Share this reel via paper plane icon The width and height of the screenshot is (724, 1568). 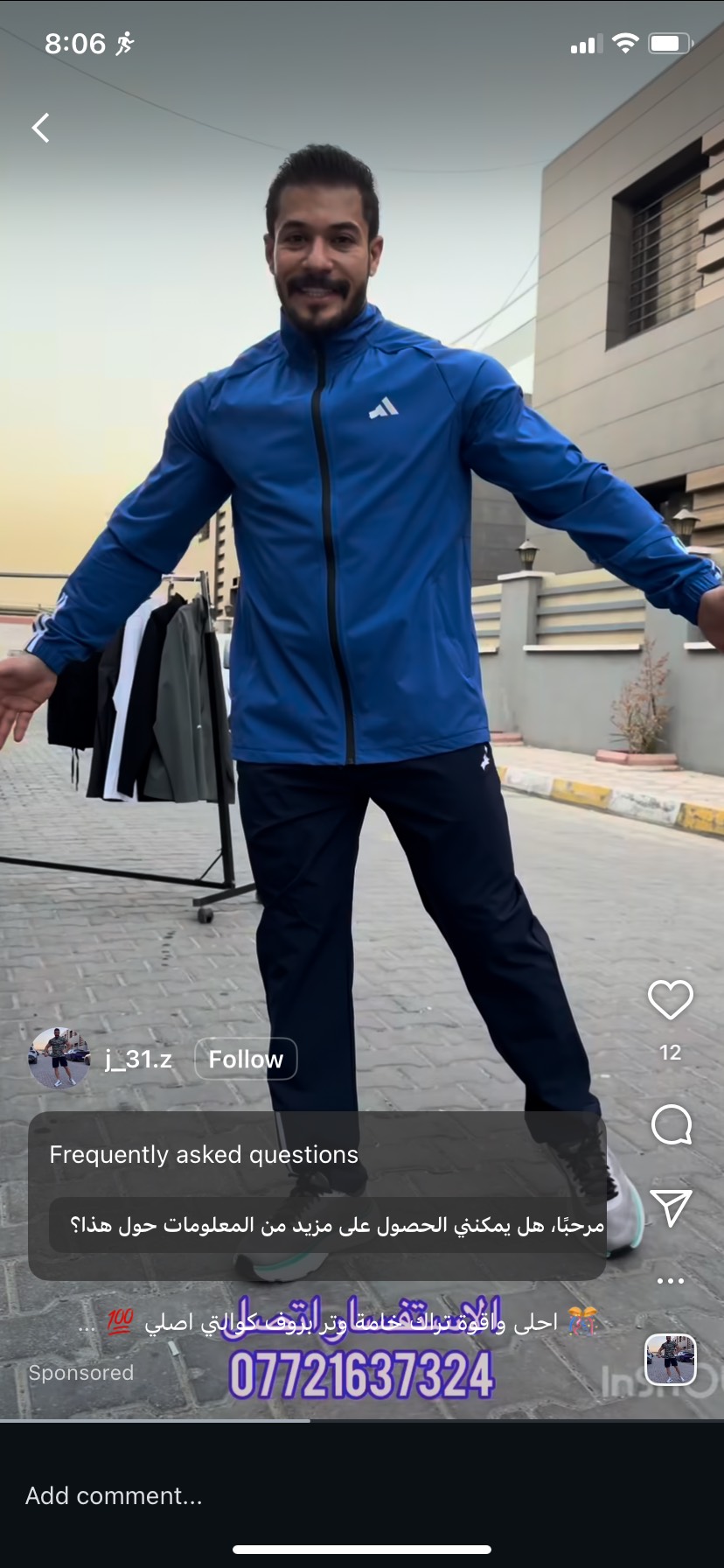671,1207
